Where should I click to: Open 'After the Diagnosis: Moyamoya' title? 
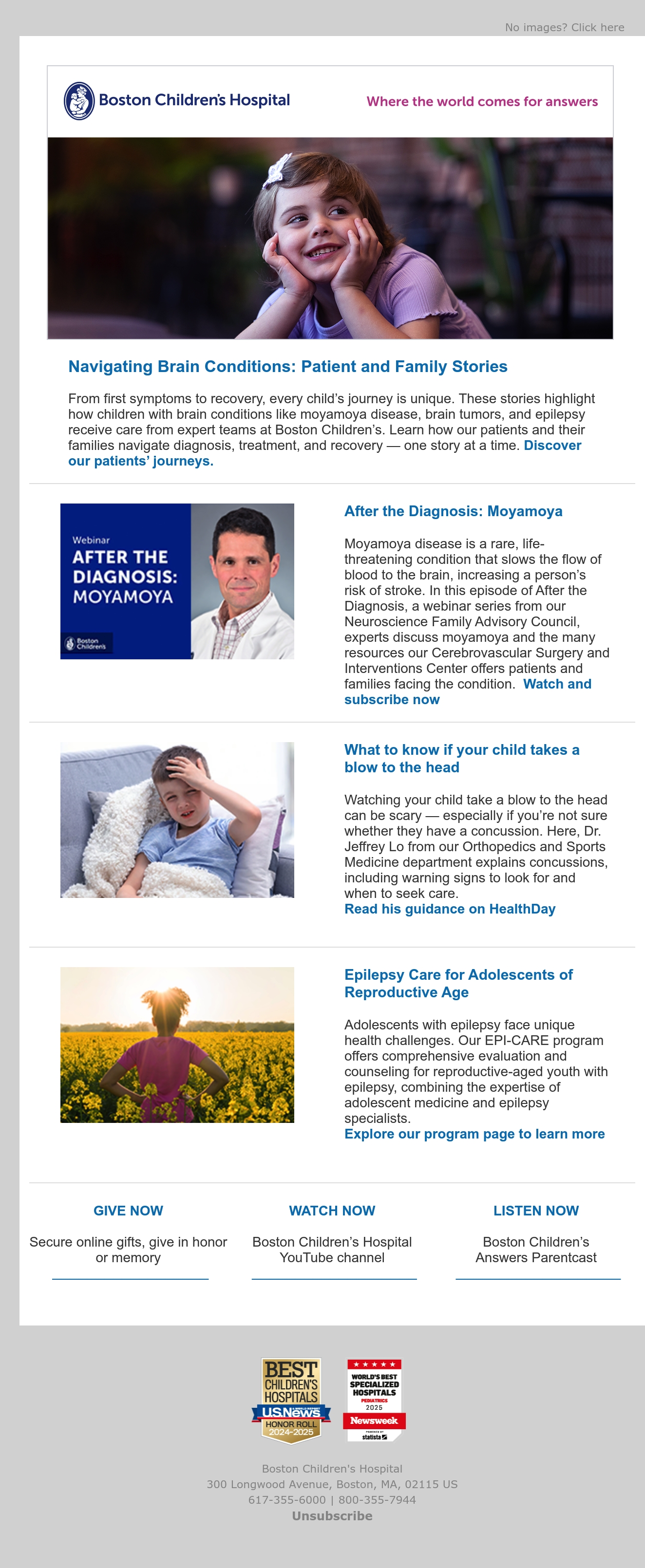click(x=453, y=511)
